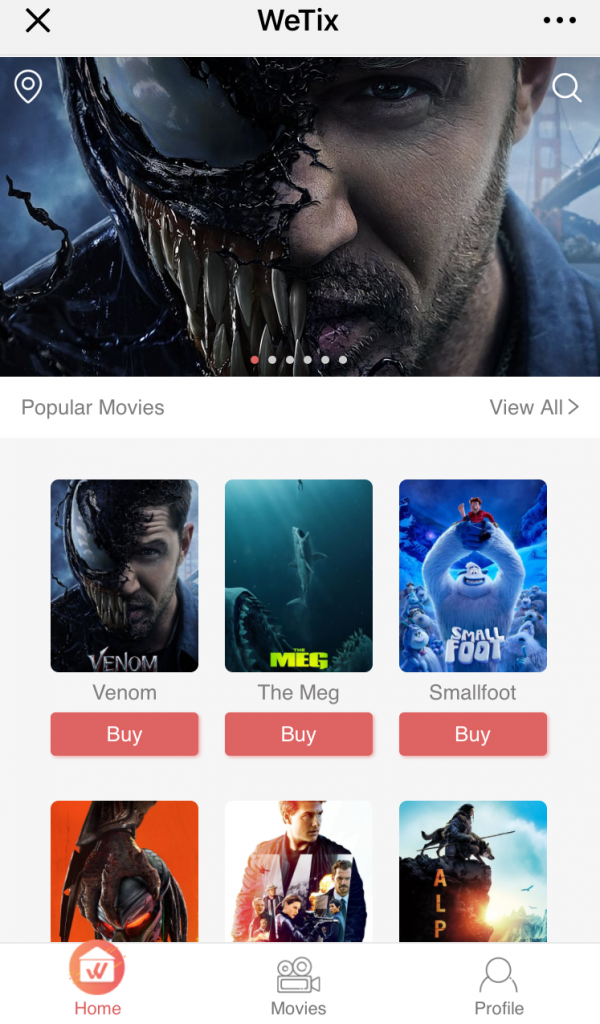This screenshot has width=600, height=1024.
Task: Buy tickets for Smallfoot
Action: click(x=472, y=734)
